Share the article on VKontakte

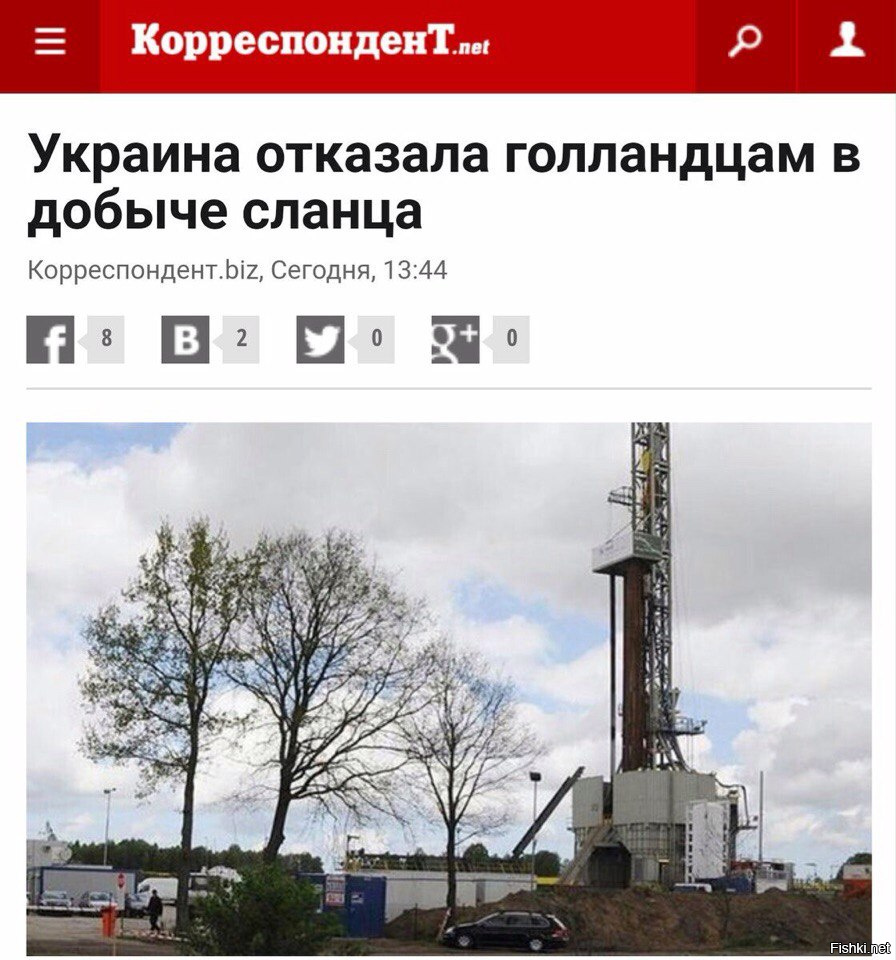coord(185,339)
